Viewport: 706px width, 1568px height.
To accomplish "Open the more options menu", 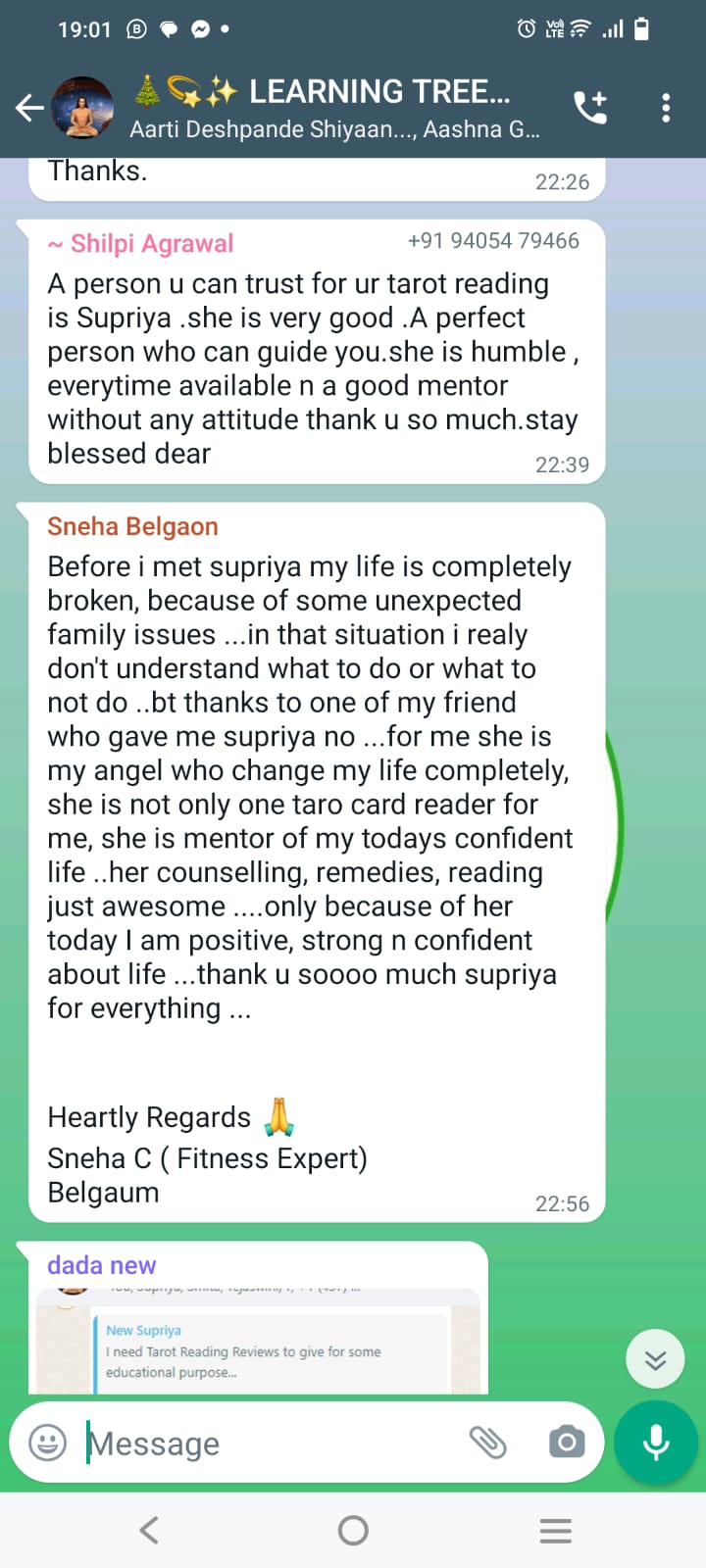I will (666, 108).
